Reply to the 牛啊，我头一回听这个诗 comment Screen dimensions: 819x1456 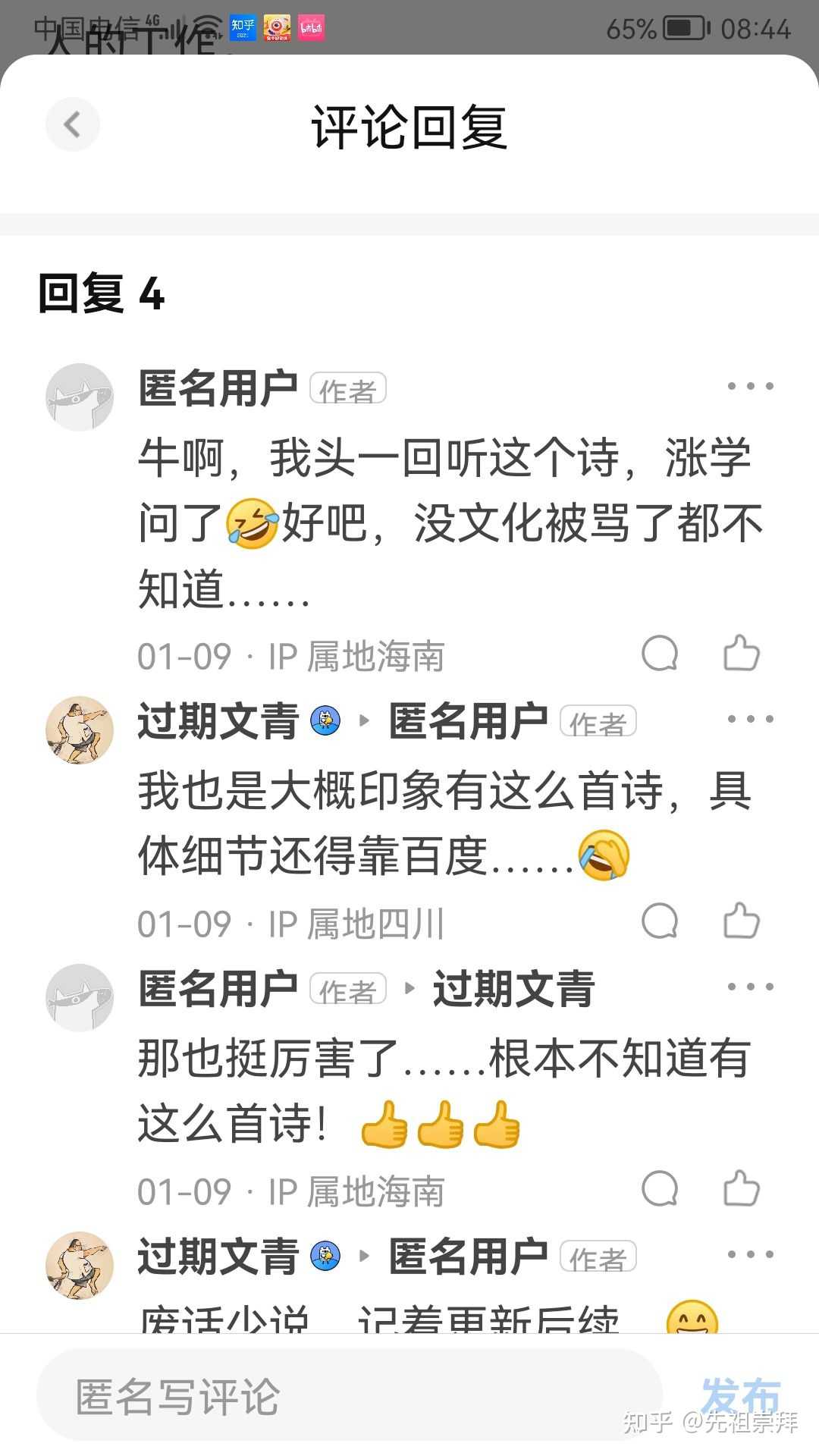pos(660,654)
